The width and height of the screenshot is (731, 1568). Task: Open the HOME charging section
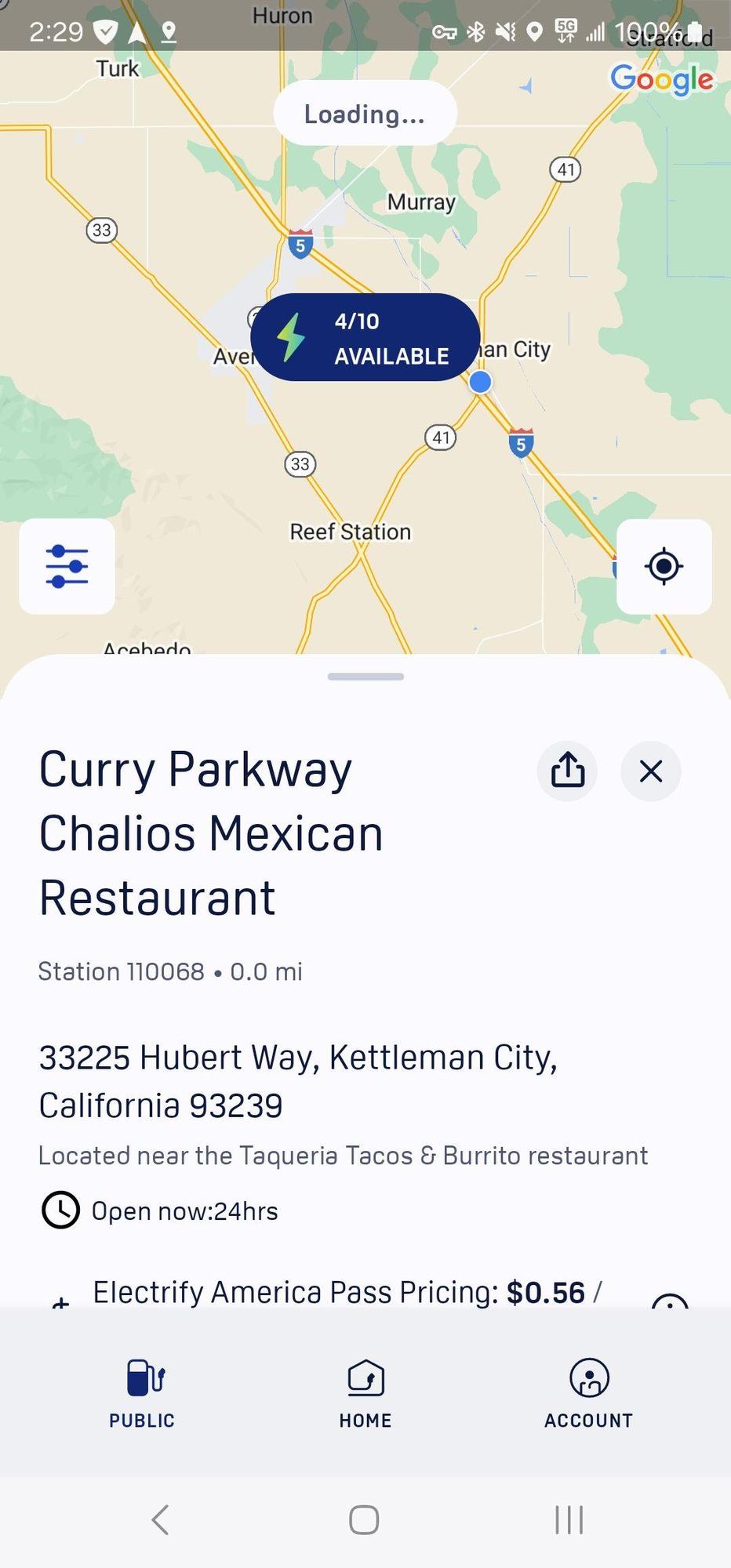[x=365, y=1388]
